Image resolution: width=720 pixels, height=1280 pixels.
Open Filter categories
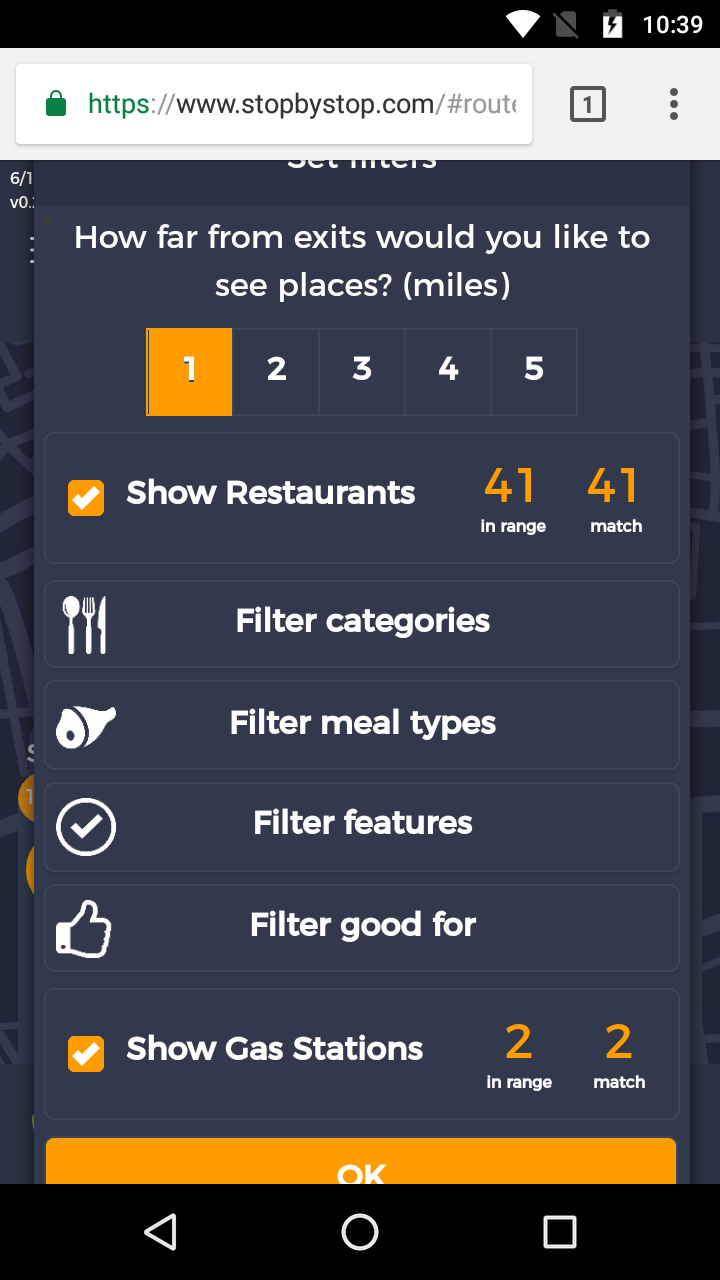pyautogui.click(x=362, y=623)
